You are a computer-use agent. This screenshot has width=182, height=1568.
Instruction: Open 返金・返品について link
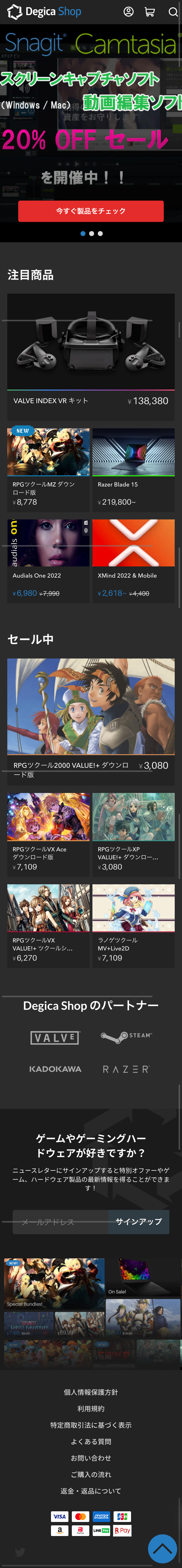pos(91,1491)
